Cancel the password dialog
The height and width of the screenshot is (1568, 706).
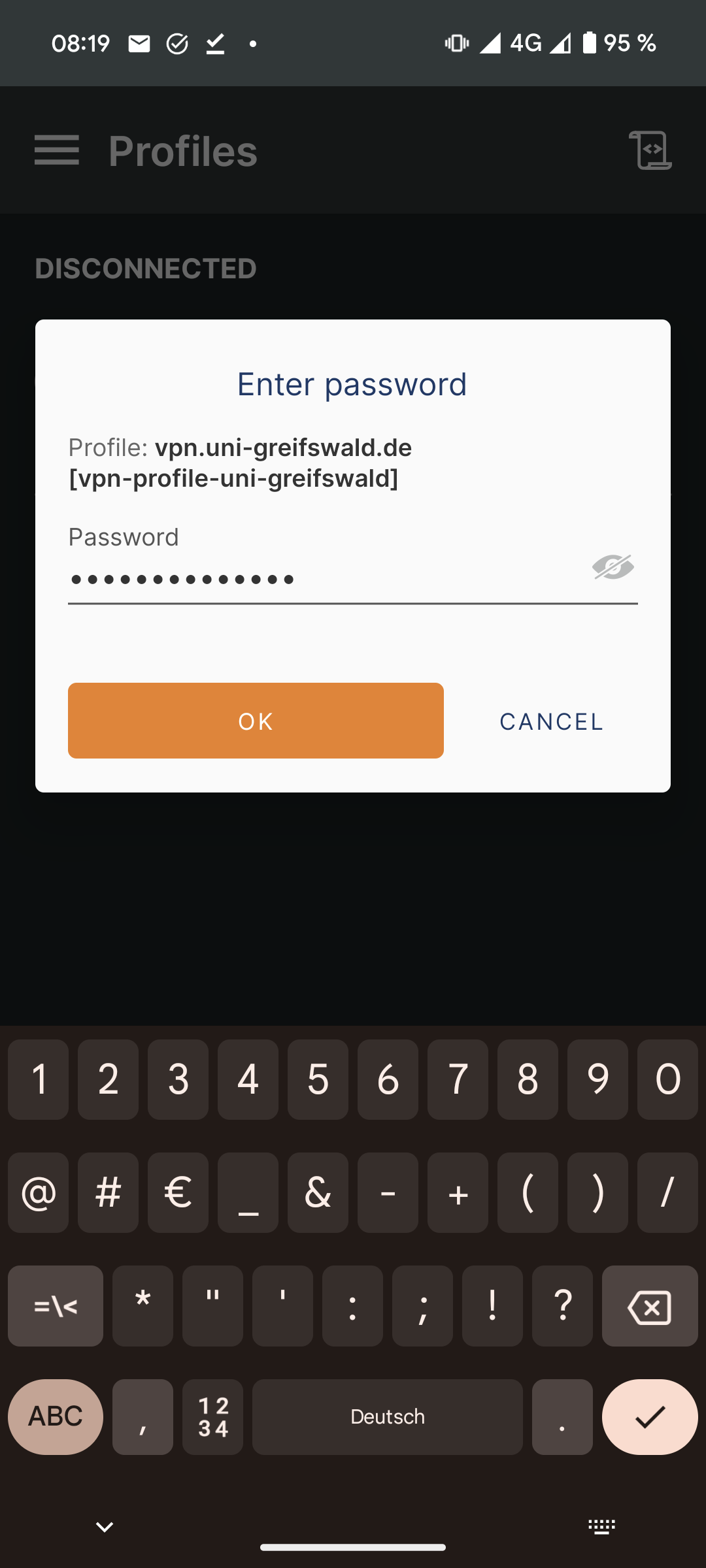coord(551,721)
